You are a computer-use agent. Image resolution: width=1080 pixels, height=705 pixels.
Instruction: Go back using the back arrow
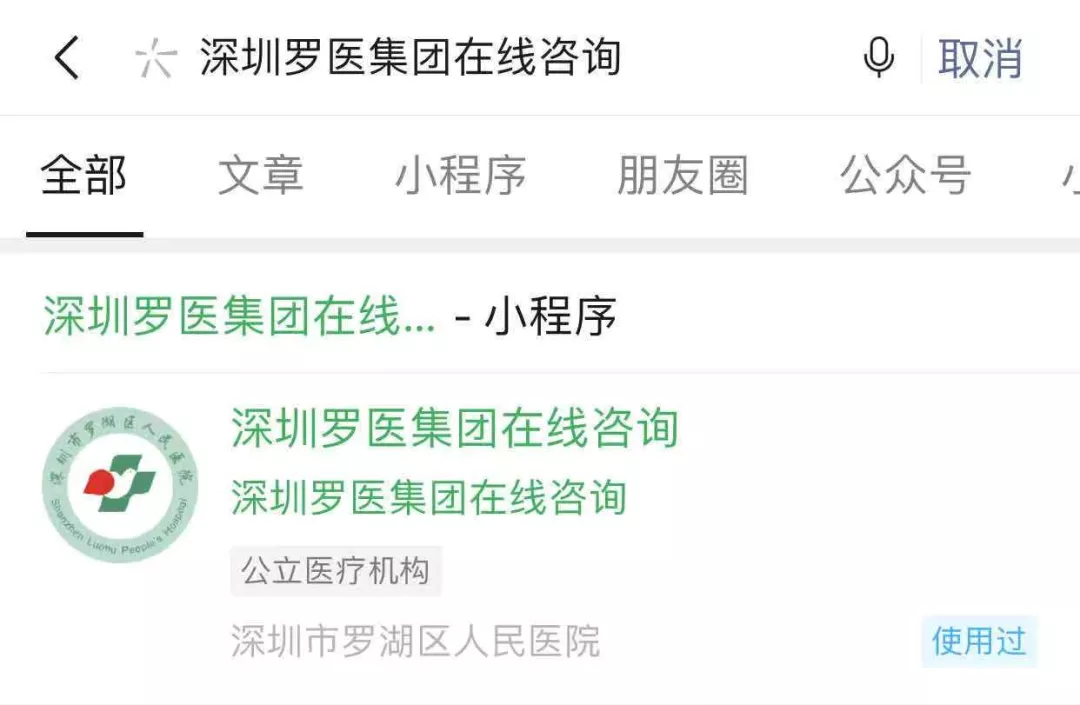point(66,58)
